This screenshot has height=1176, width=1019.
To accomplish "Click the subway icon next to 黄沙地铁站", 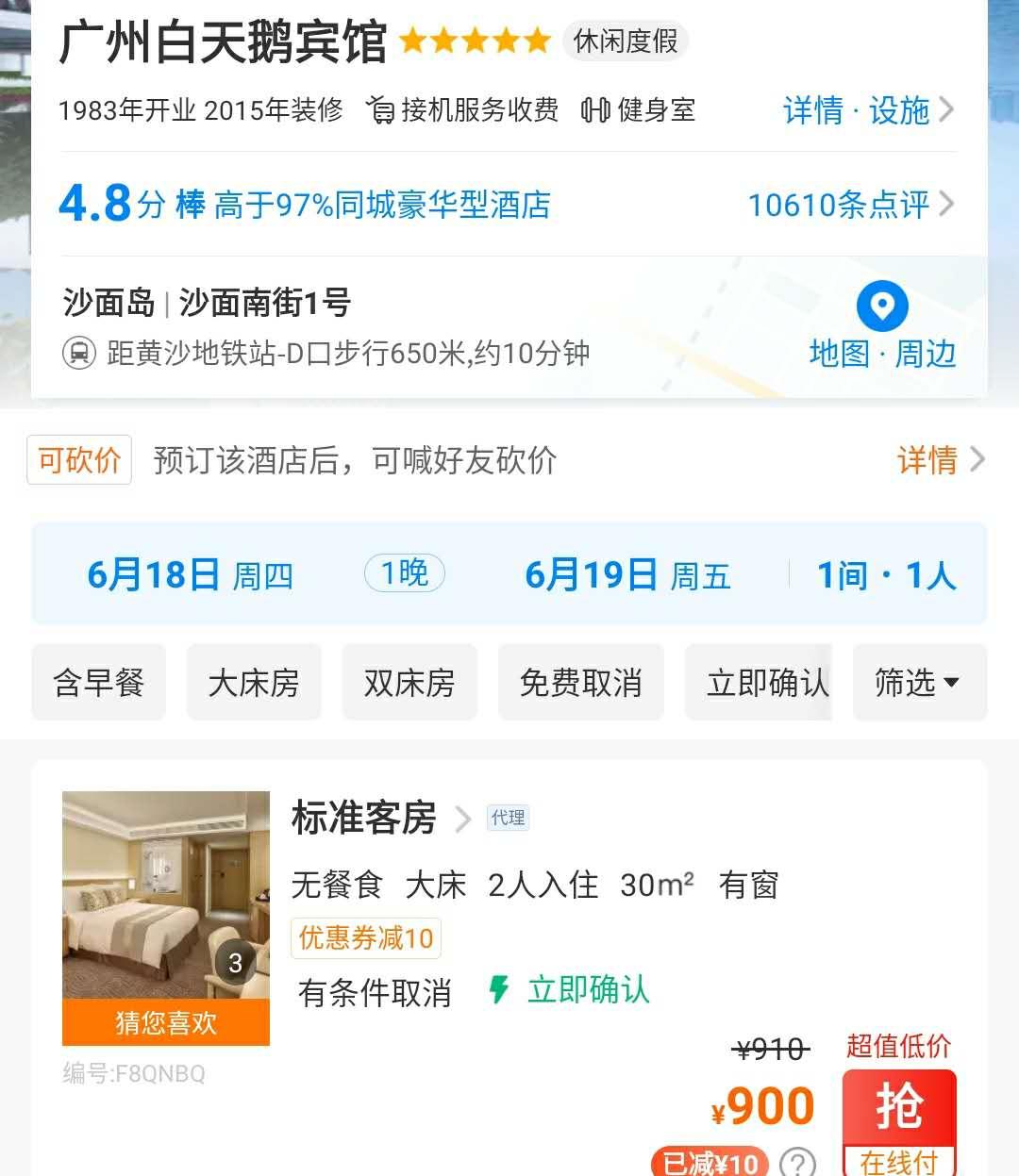I will 77,354.
